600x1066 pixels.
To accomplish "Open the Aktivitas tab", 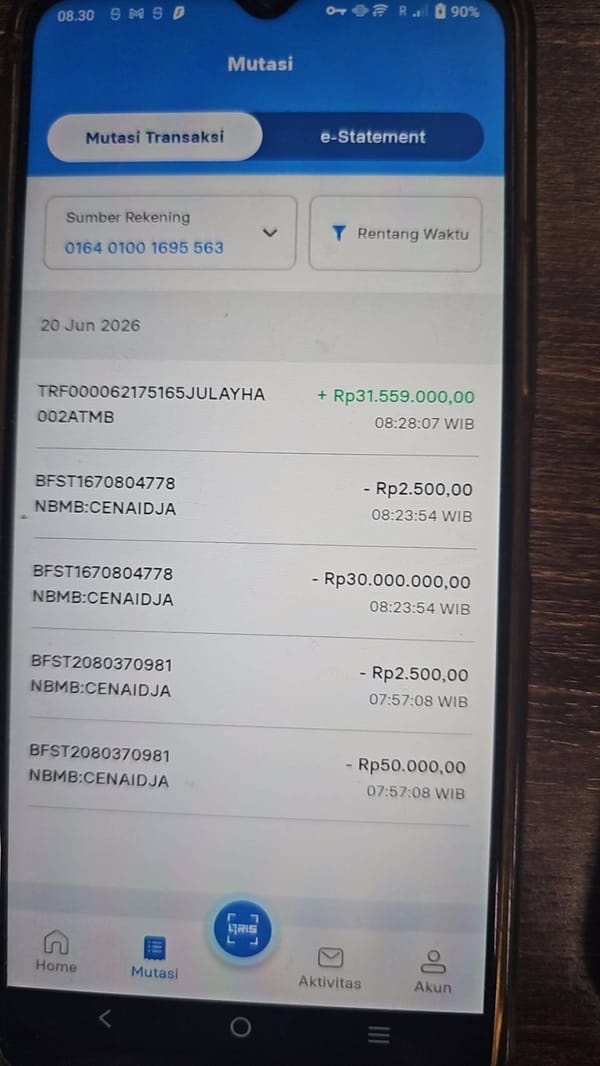I will tap(330, 968).
